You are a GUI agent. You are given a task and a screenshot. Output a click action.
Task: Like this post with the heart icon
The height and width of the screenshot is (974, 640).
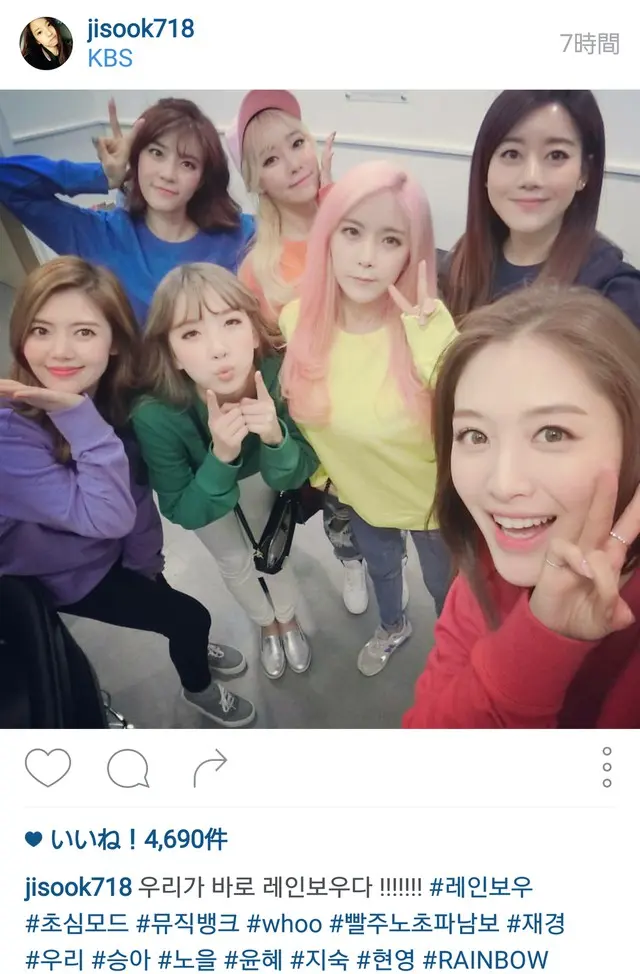[x=48, y=768]
